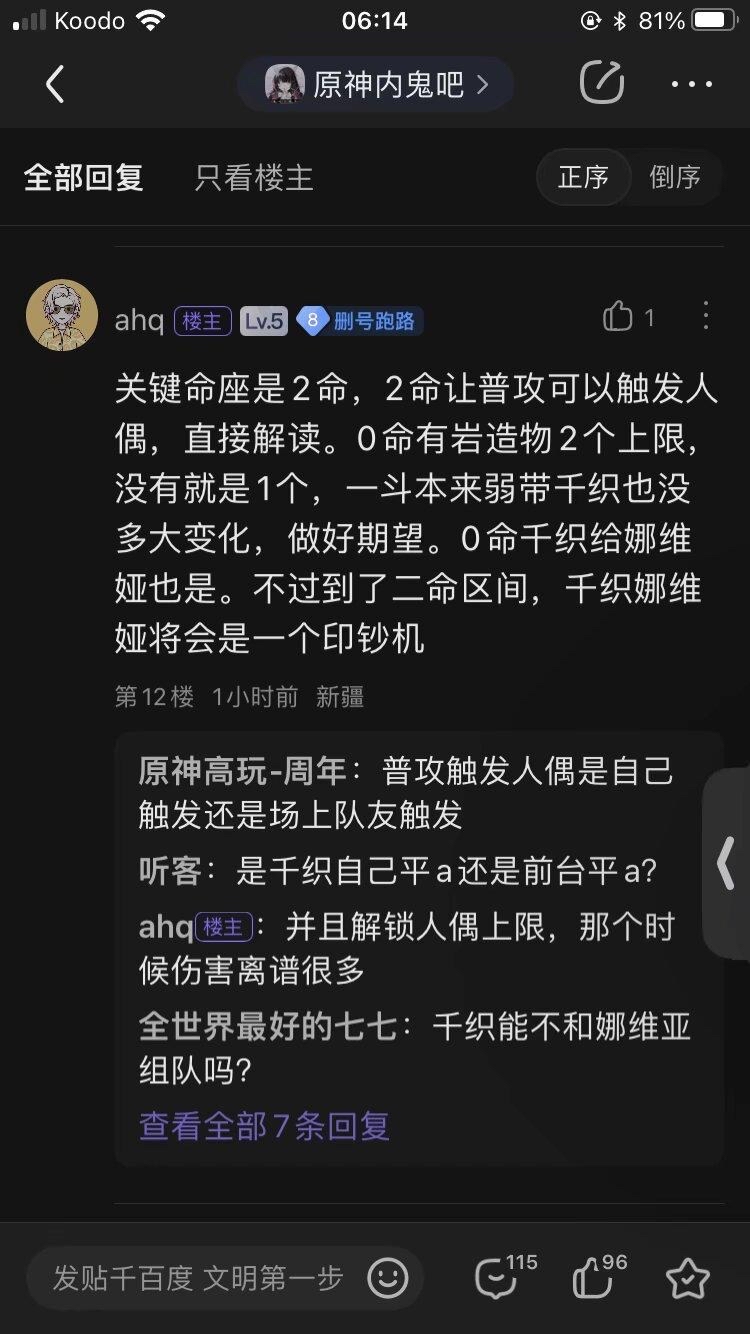The height and width of the screenshot is (1334, 750).
Task: Switch to 全部回复 tab
Action: [x=84, y=178]
